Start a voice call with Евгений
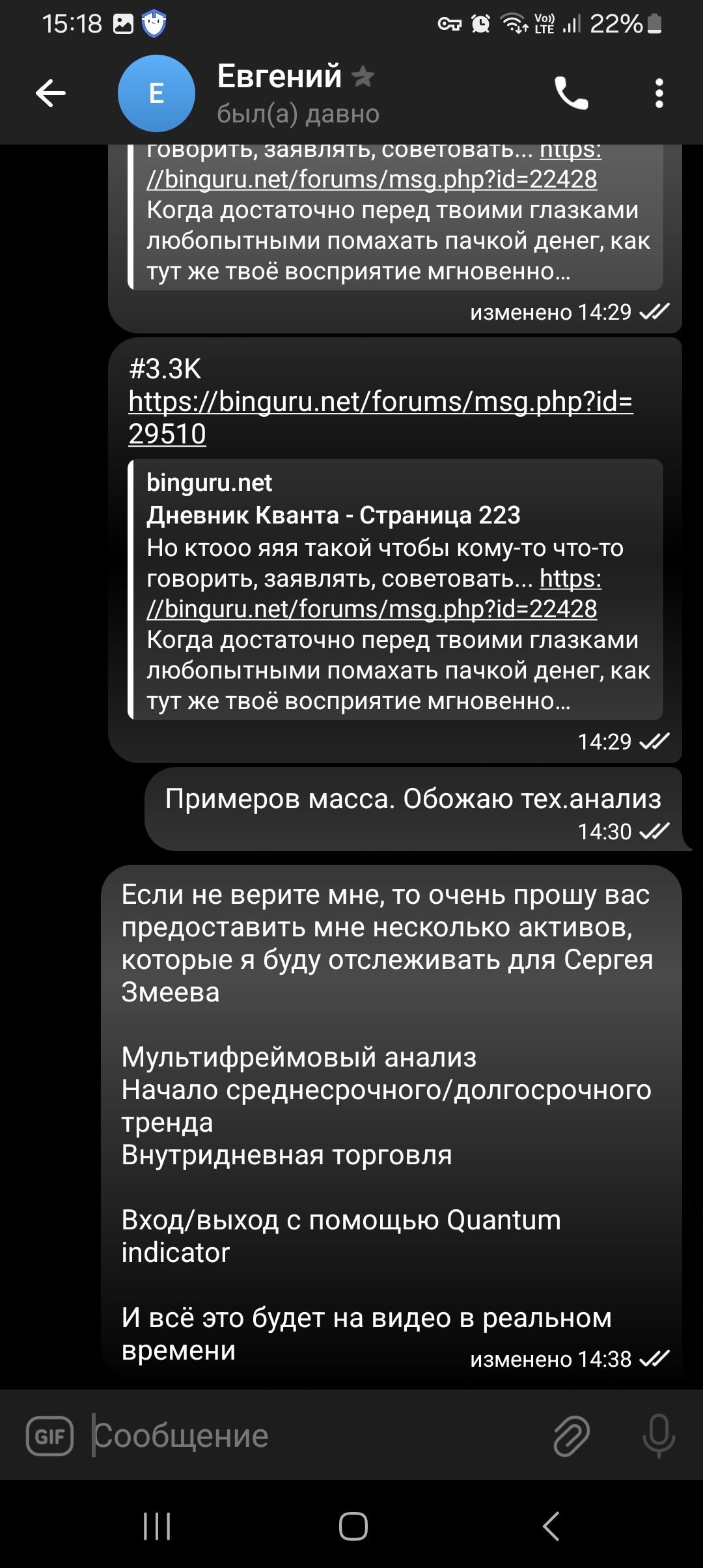Image resolution: width=703 pixels, height=1568 pixels. (571, 93)
